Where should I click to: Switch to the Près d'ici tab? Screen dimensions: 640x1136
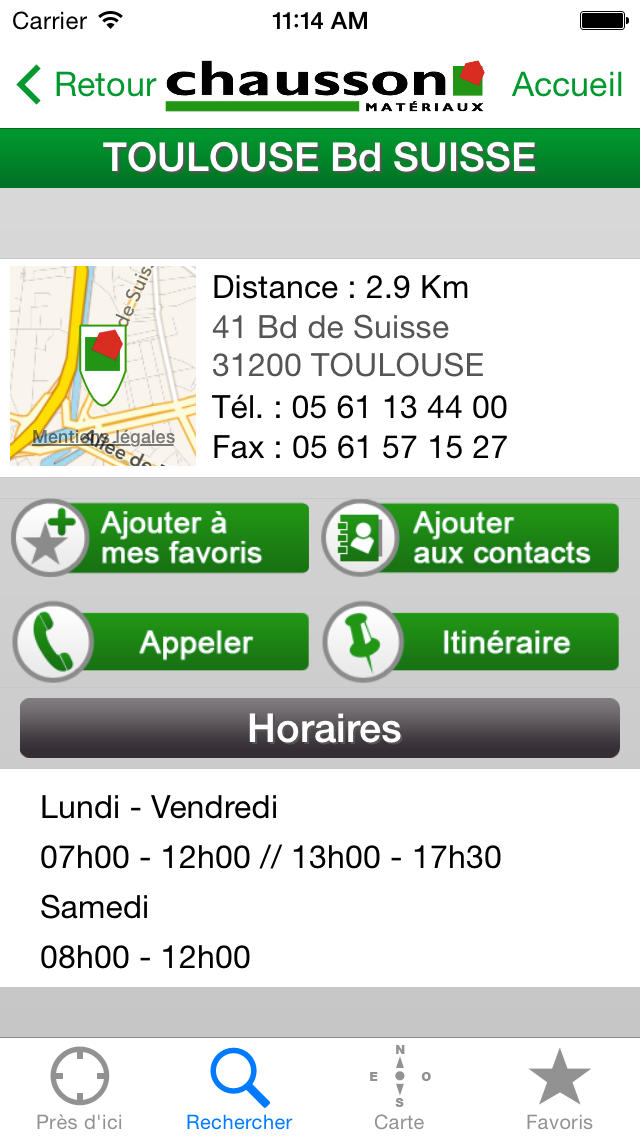(80, 1087)
